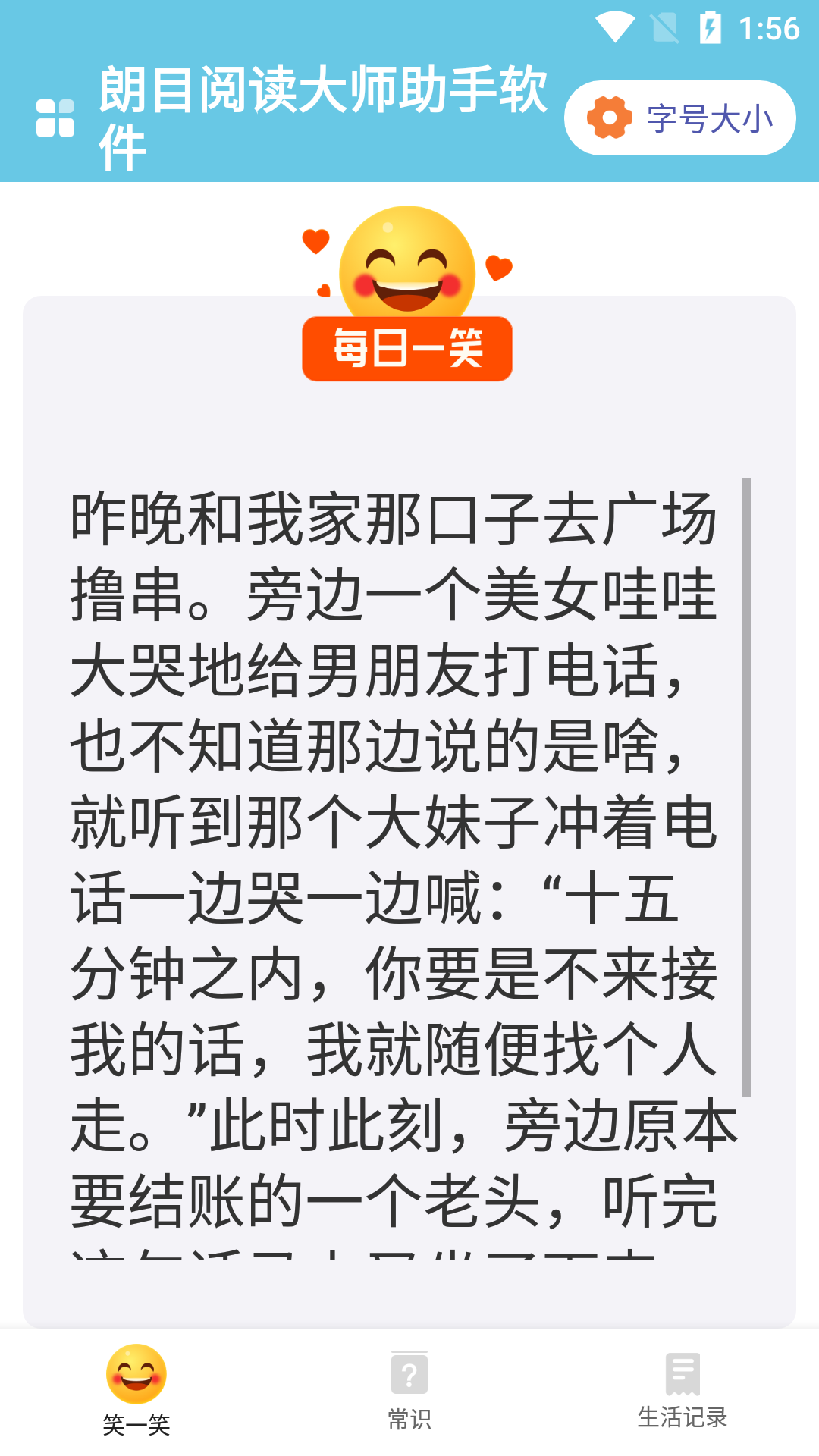
Task: Switch to the 生活记录 tab
Action: click(x=682, y=1391)
